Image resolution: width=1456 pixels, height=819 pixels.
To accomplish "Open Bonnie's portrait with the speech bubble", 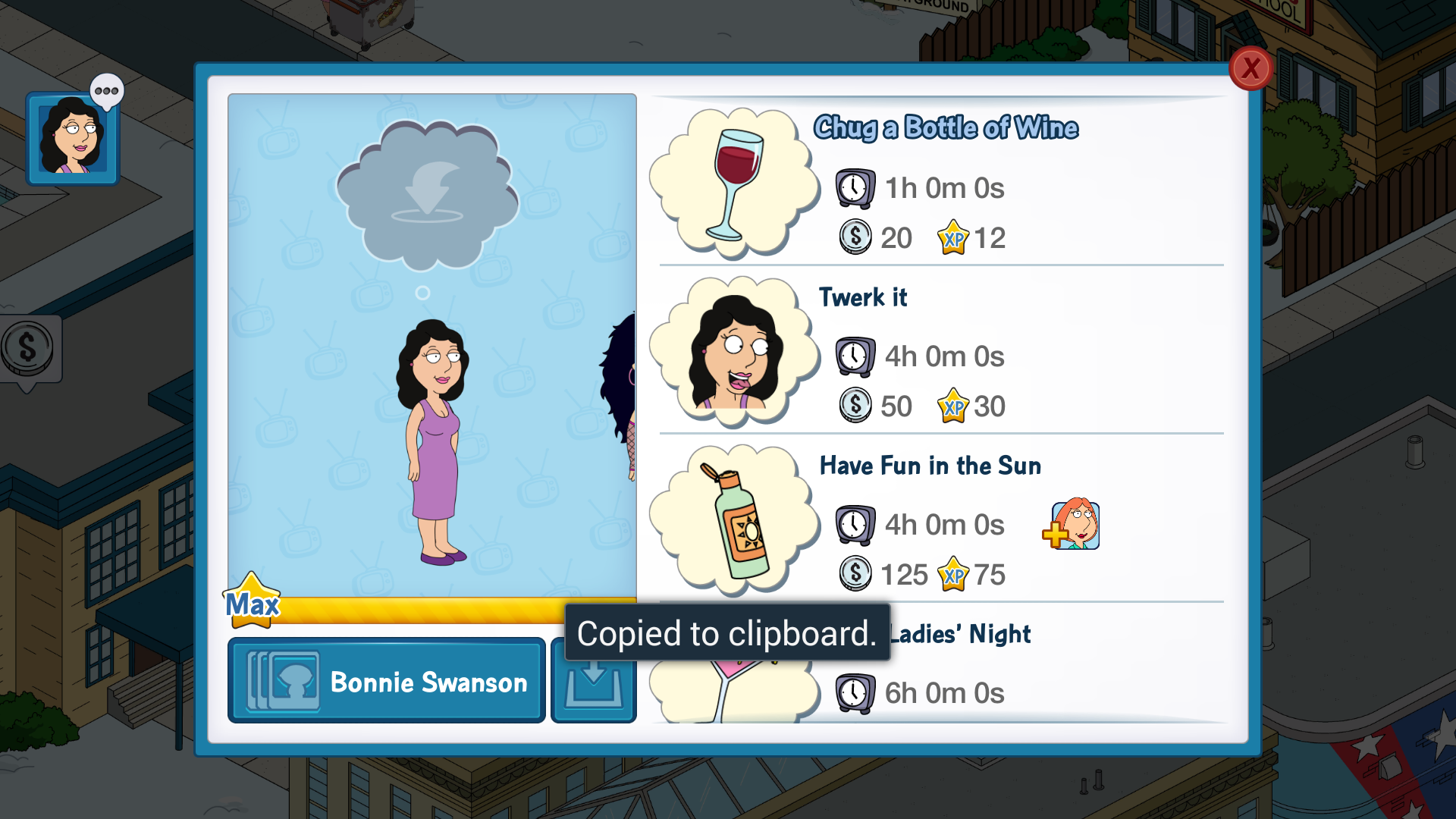I will [73, 138].
